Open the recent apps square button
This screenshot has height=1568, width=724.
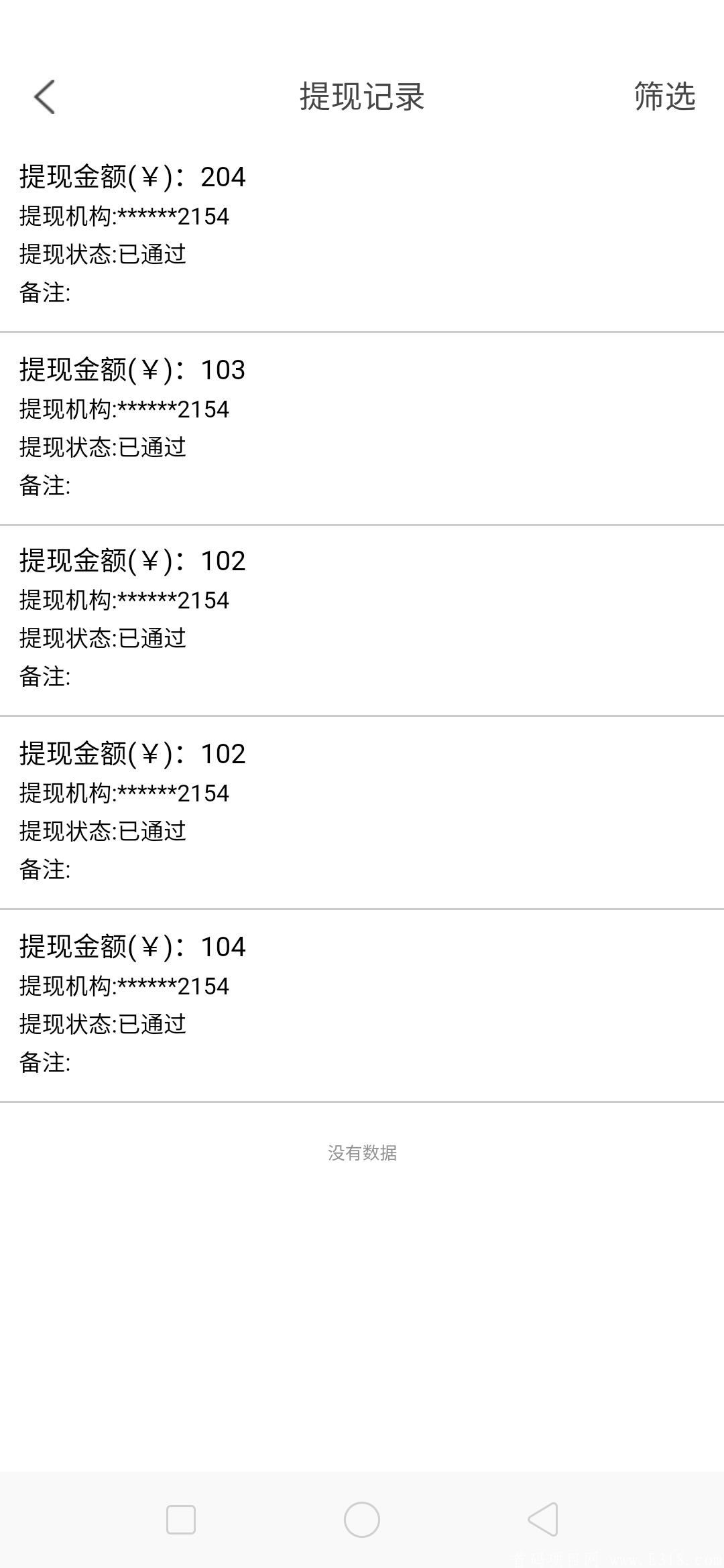coord(181,1519)
